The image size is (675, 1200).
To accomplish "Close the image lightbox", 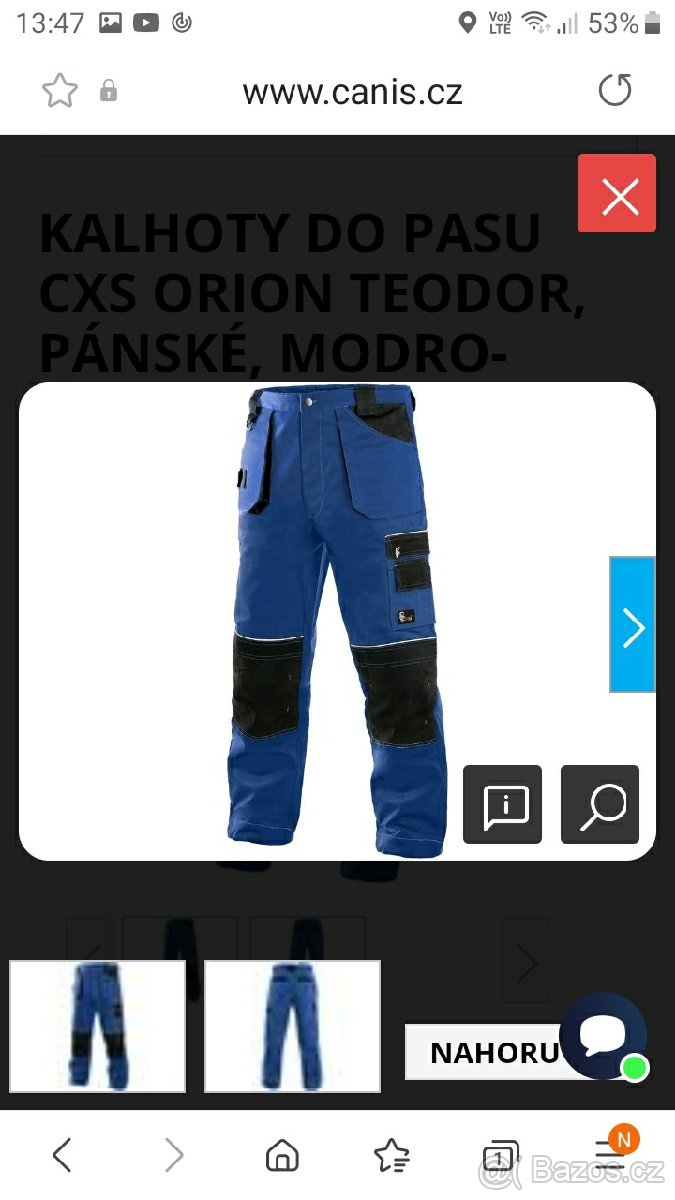I will 617,194.
